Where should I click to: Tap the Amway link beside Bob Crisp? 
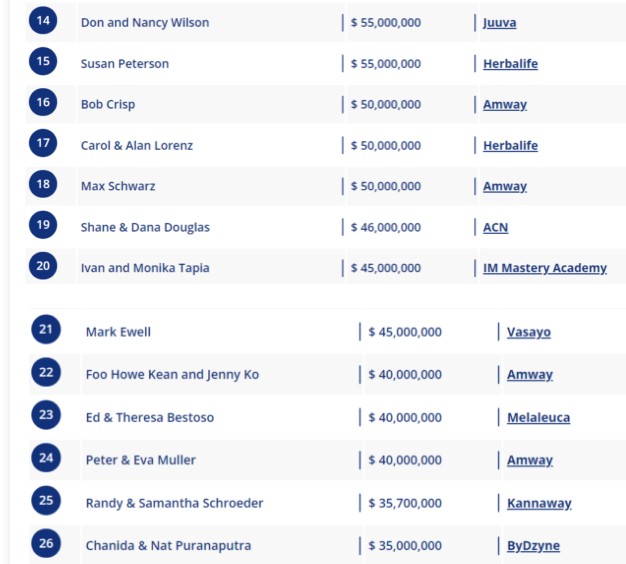coord(504,104)
